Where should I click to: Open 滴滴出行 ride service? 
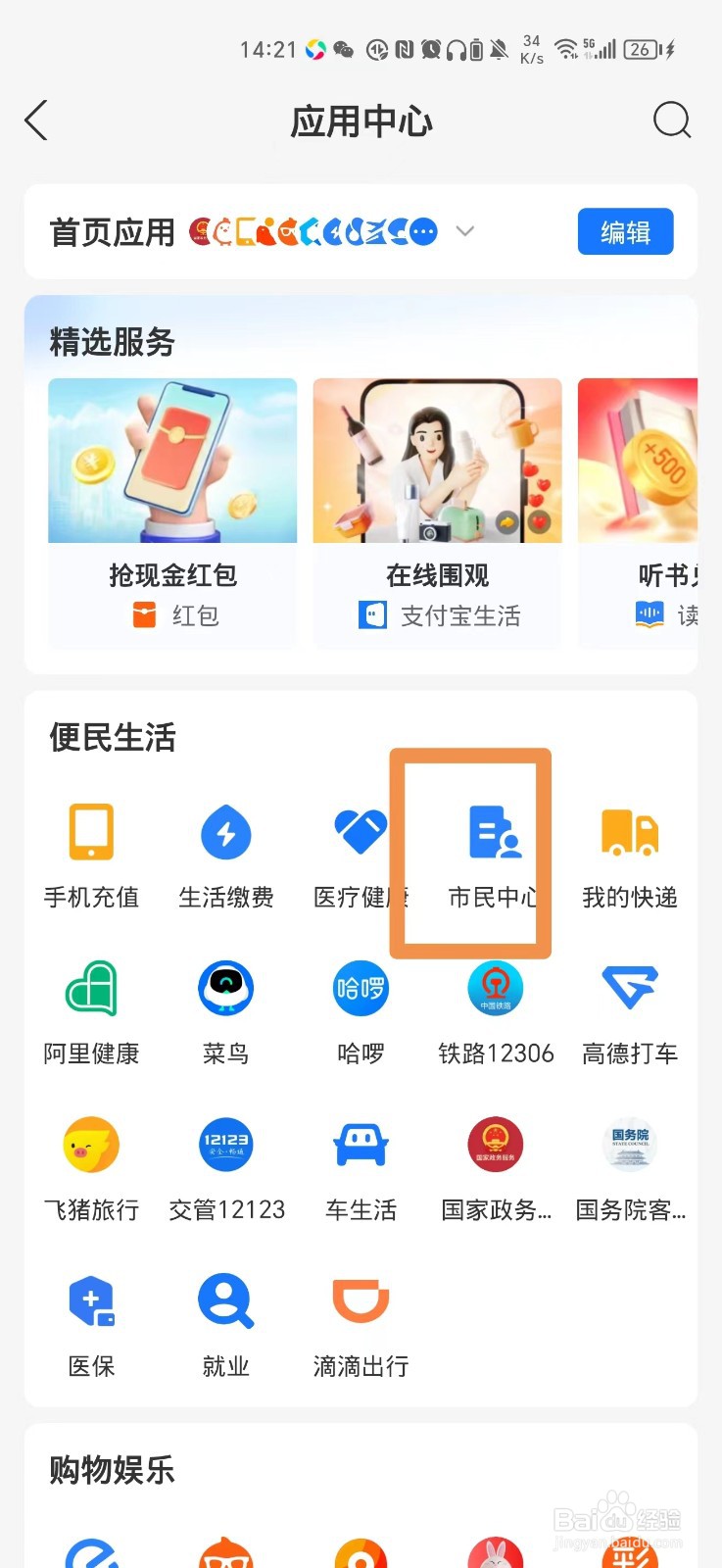[360, 1321]
